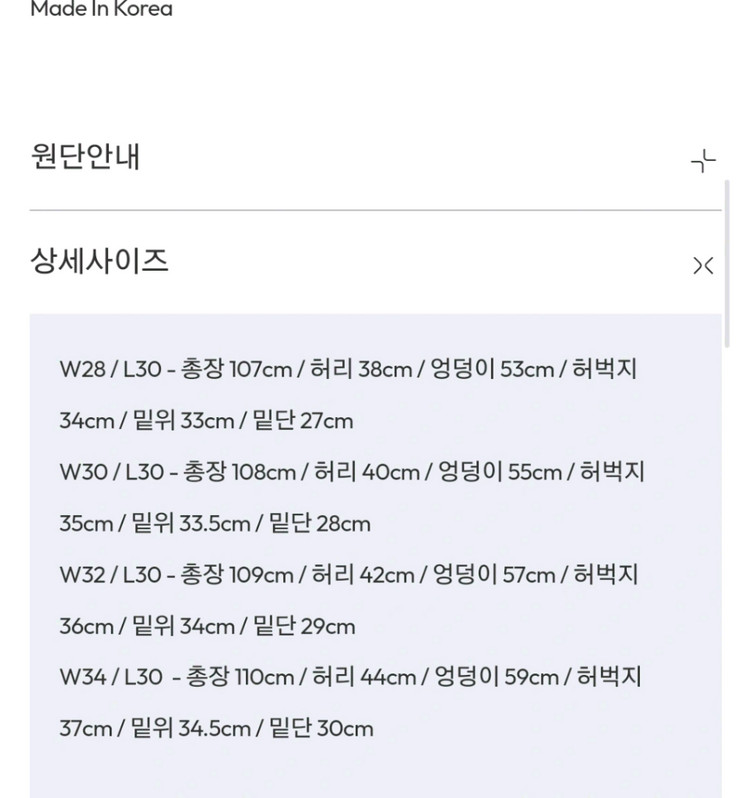This screenshot has height=798, width=750.
Task: Select the chevron-style icon on the size panel
Action: coord(703,265)
